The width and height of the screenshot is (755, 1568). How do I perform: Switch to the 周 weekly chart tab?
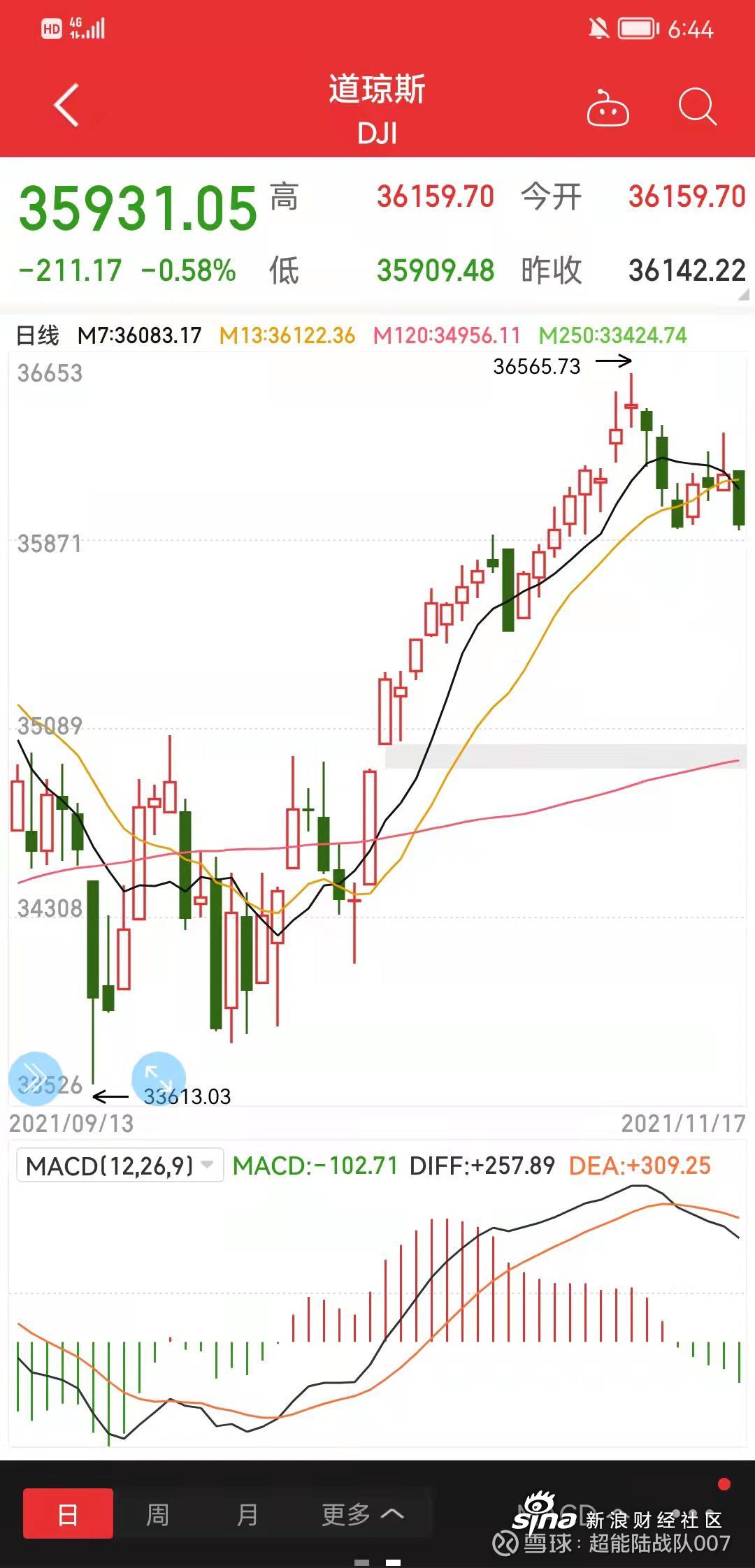tap(158, 1514)
